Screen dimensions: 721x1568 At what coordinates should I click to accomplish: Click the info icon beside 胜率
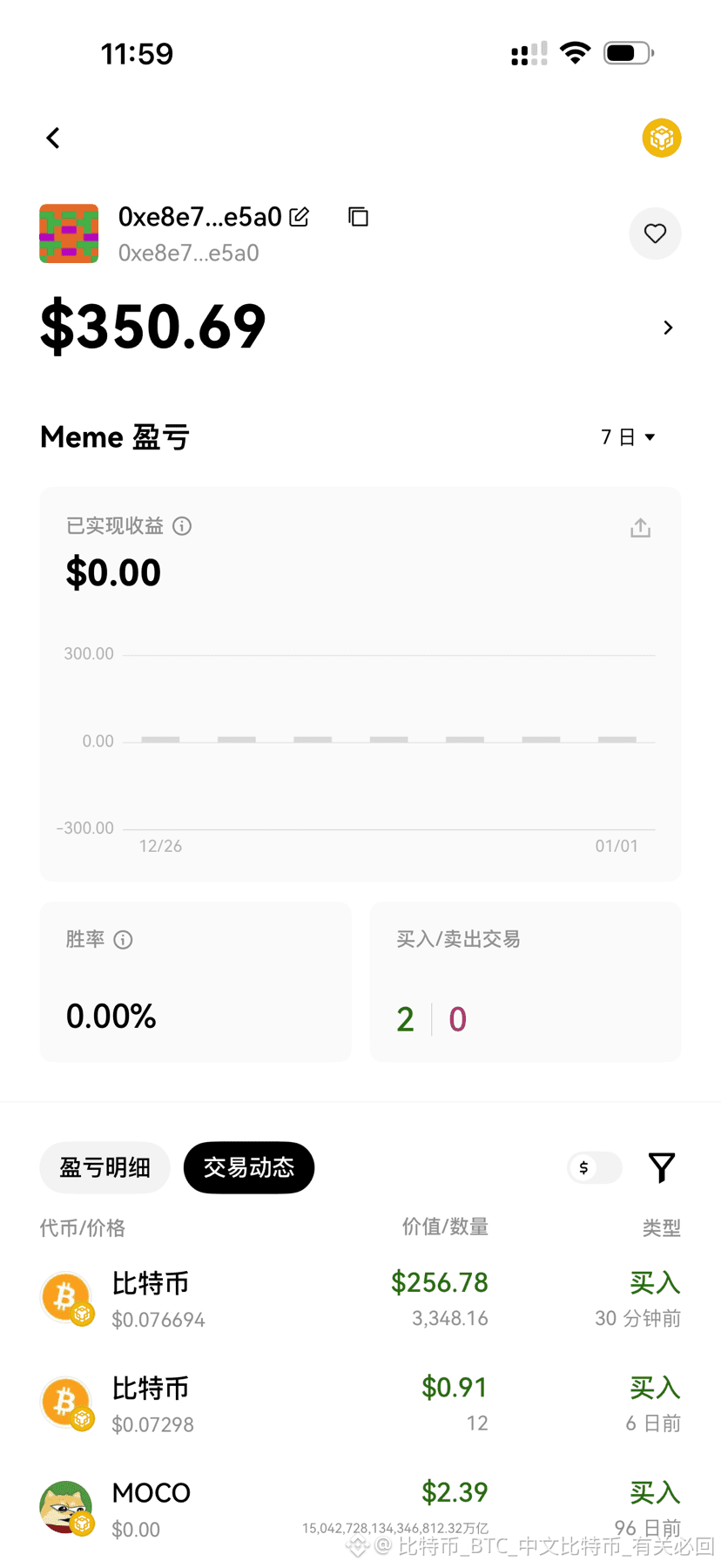point(123,939)
